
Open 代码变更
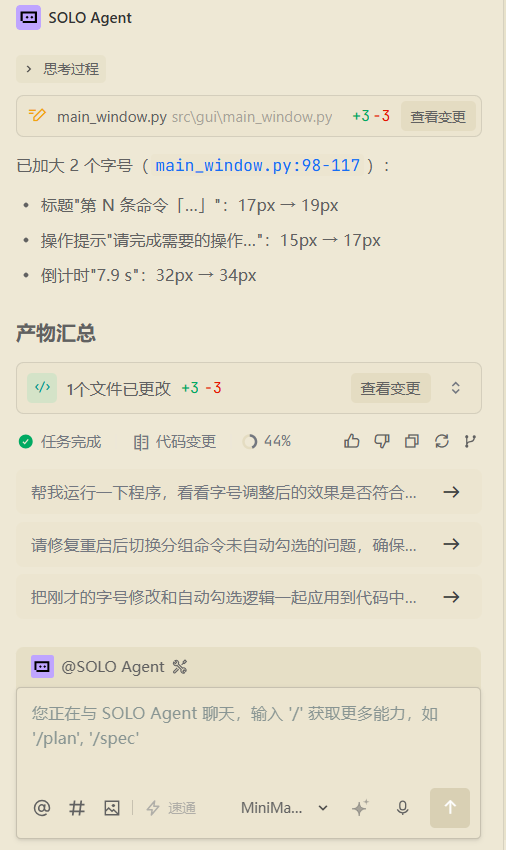(175, 442)
